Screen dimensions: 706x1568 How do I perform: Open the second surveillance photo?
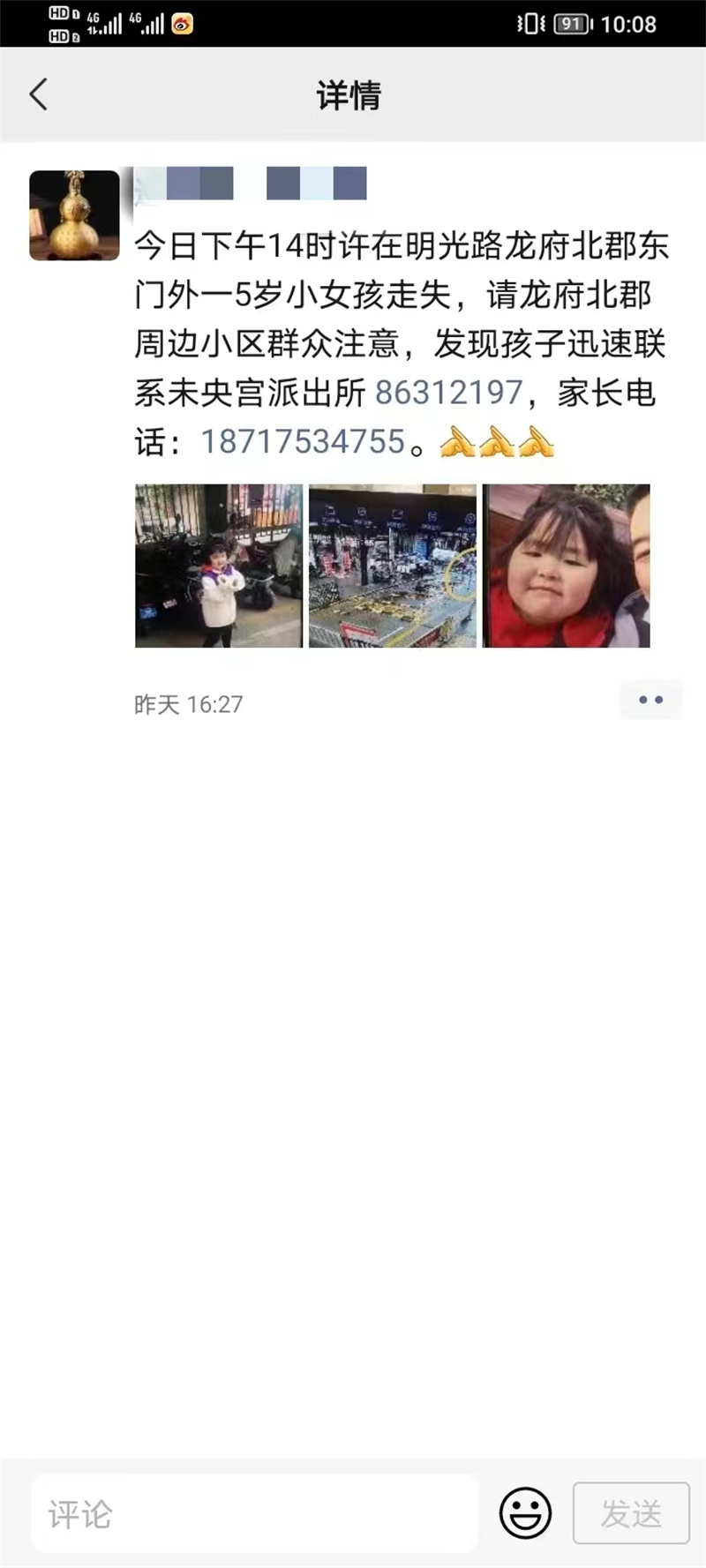tap(392, 566)
